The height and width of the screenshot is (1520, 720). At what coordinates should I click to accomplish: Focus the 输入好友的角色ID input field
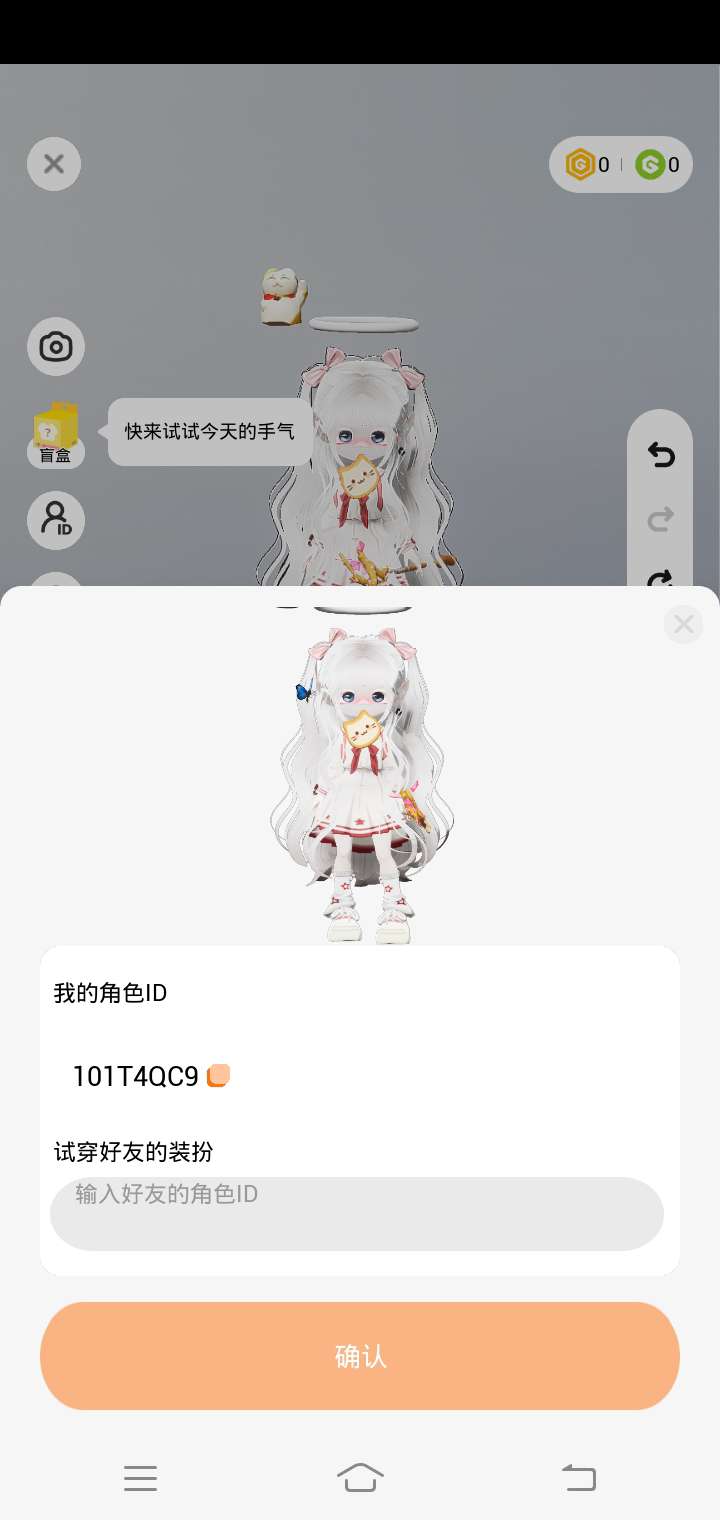(x=357, y=1214)
